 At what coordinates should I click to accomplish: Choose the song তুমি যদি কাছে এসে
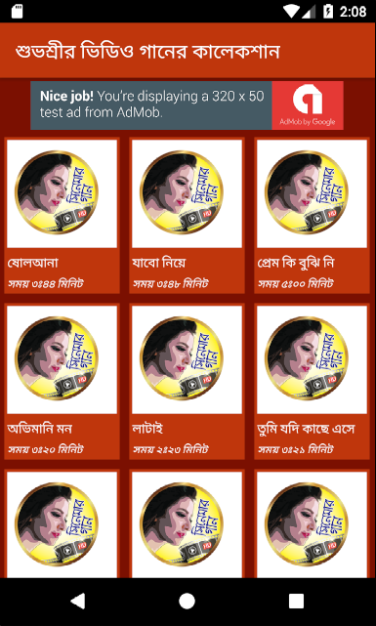[312, 381]
